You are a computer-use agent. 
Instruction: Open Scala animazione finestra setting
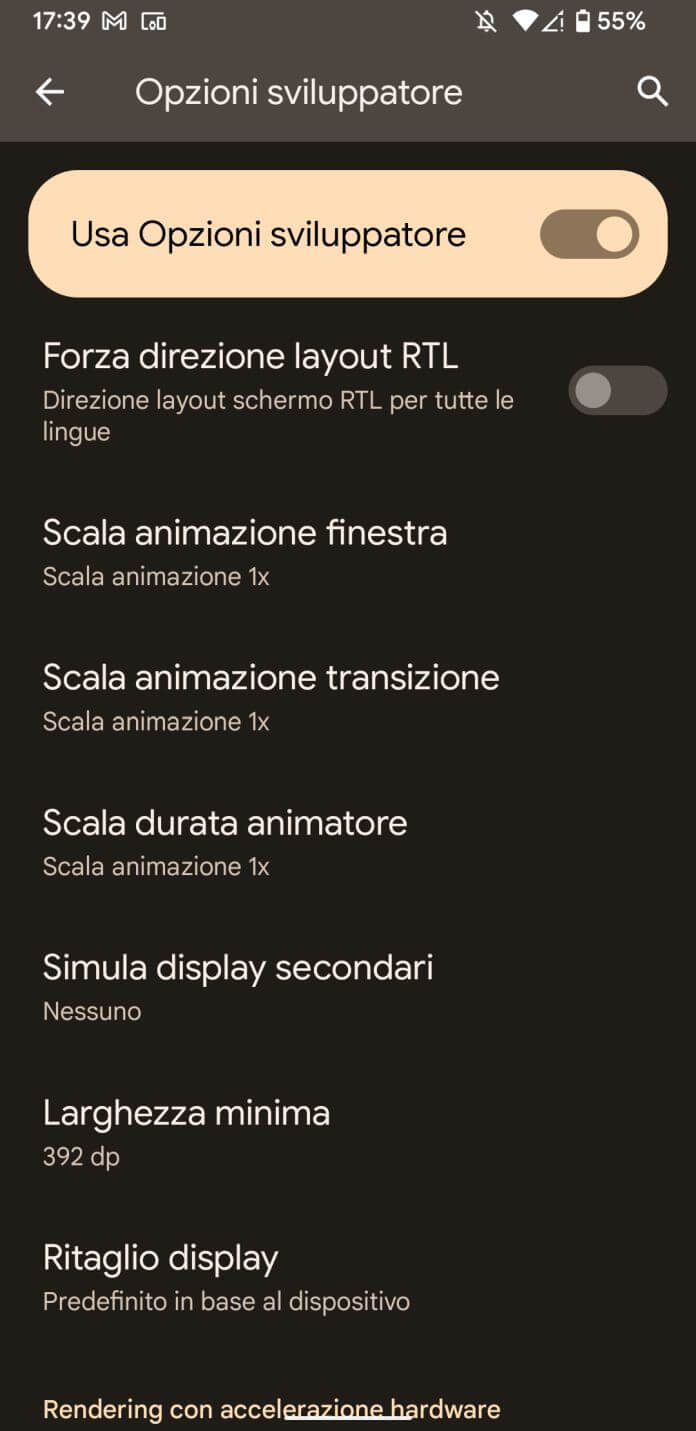(x=348, y=552)
